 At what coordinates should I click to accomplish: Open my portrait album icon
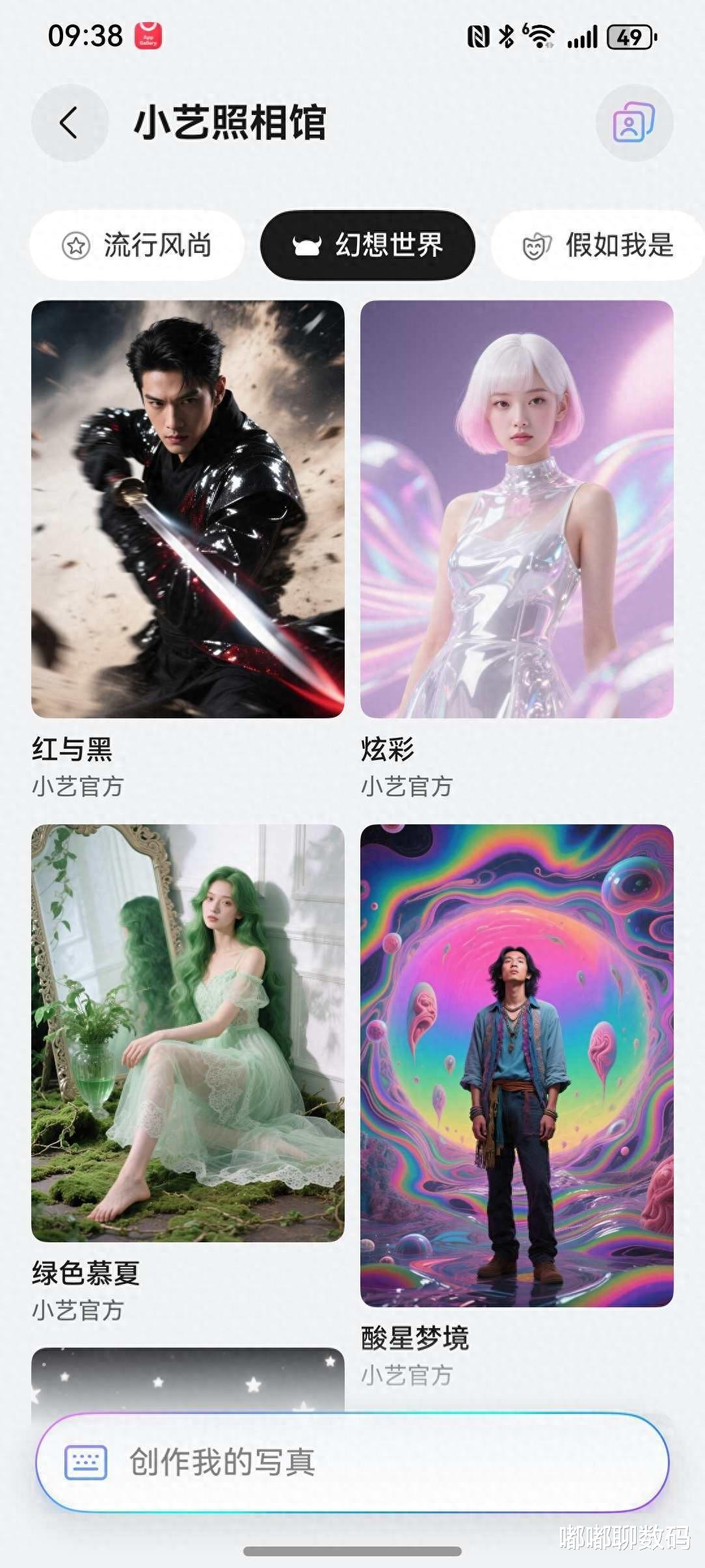click(x=633, y=122)
